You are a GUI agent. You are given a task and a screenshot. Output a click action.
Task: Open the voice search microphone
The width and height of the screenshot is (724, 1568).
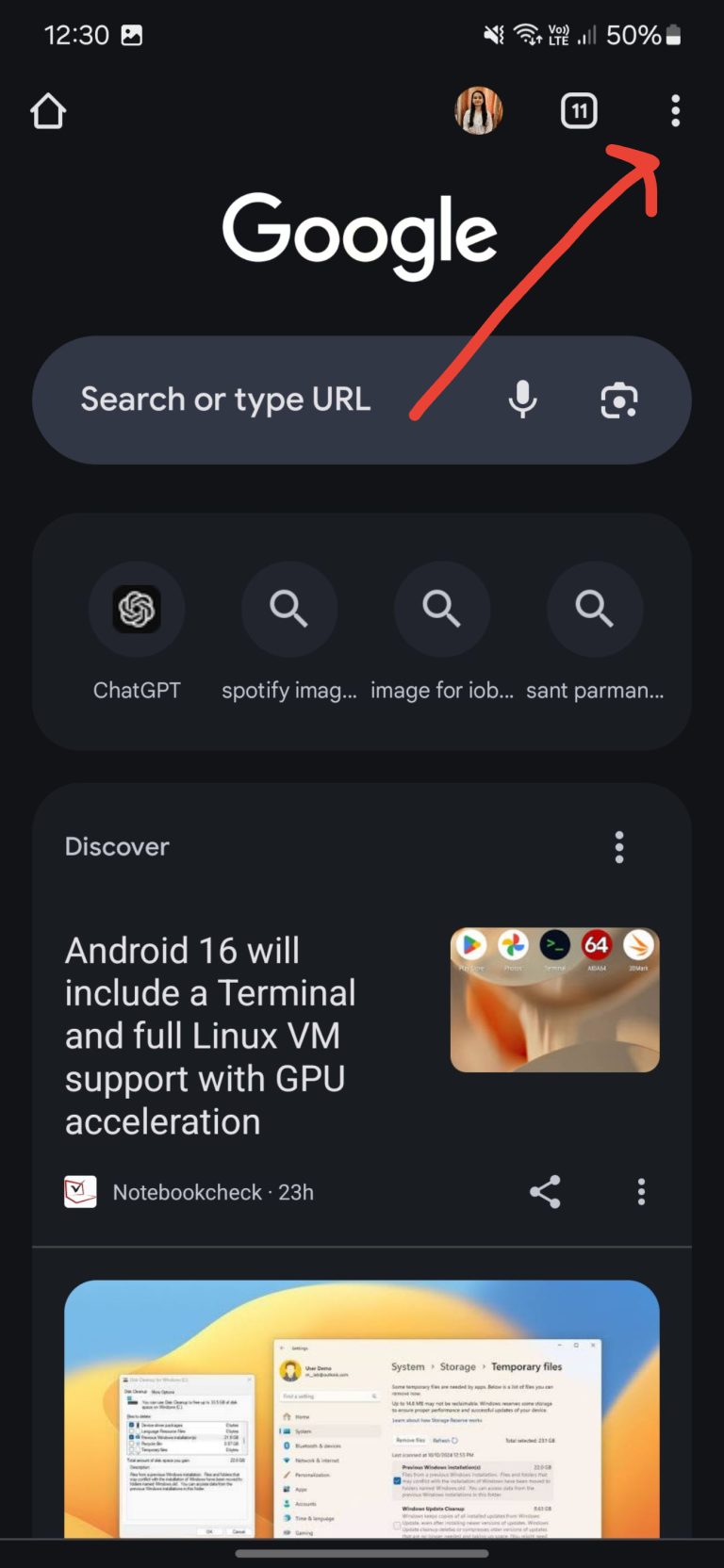tap(522, 400)
